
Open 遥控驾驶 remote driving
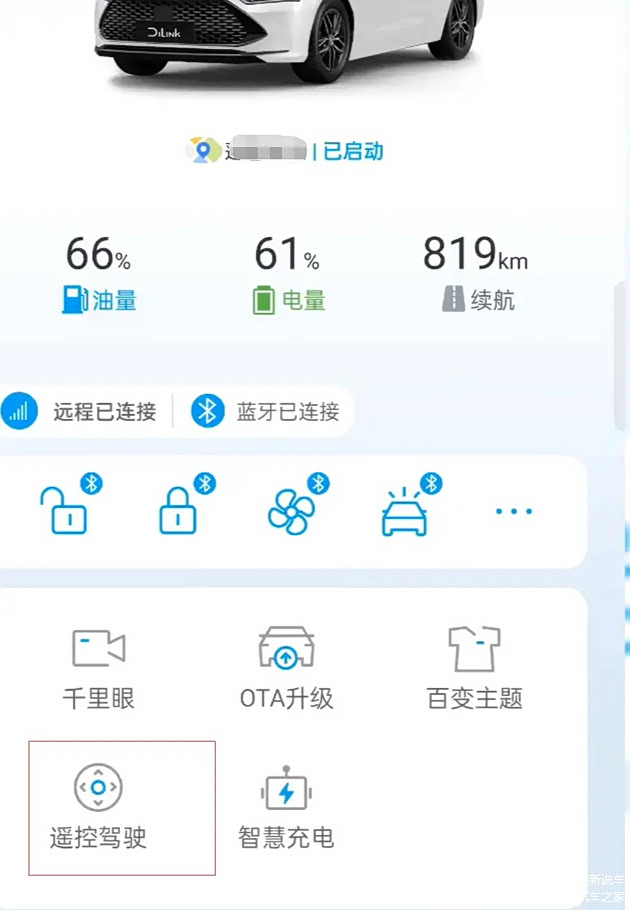pos(98,806)
